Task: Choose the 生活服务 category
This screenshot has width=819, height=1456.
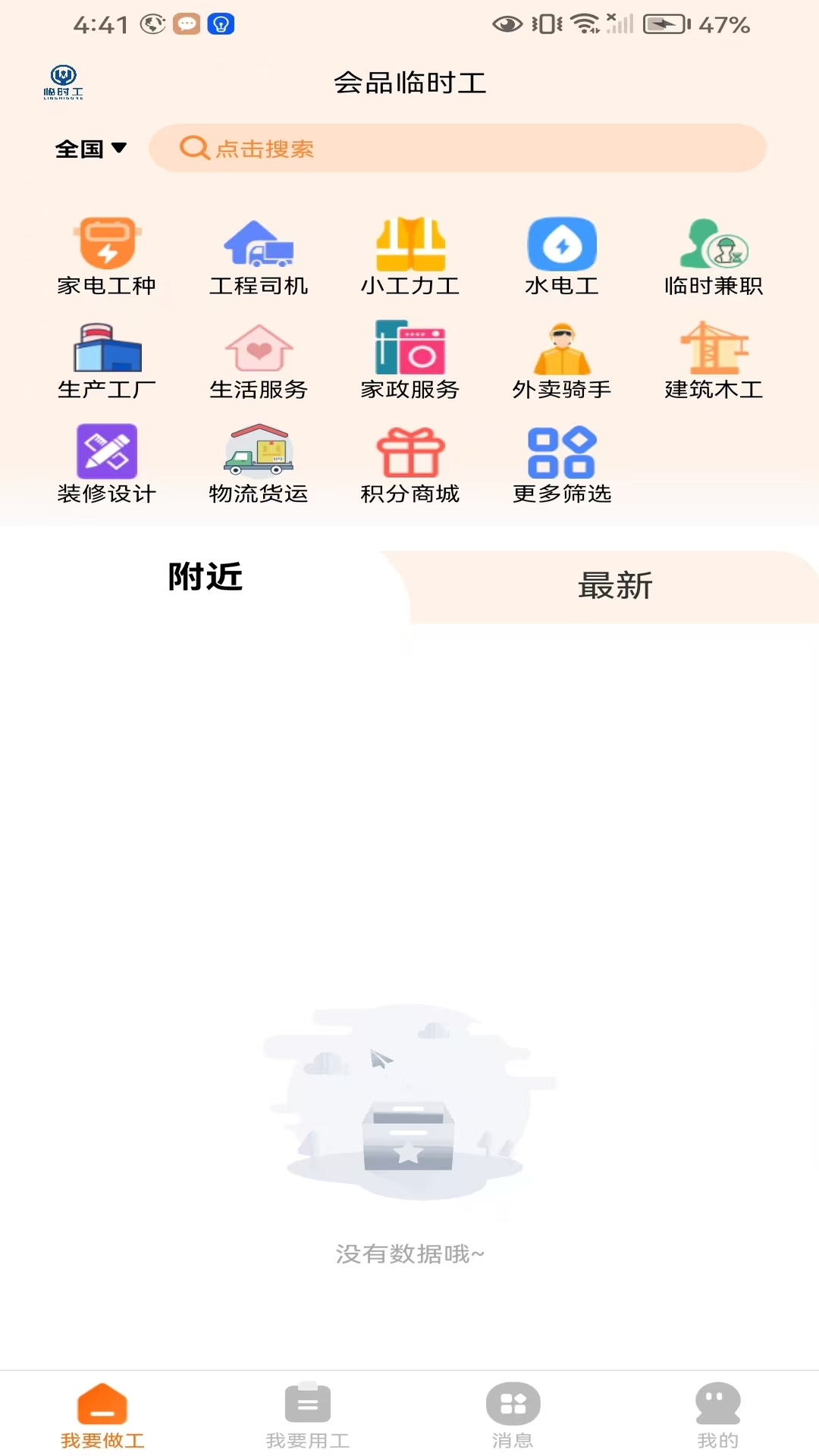Action: 259,360
